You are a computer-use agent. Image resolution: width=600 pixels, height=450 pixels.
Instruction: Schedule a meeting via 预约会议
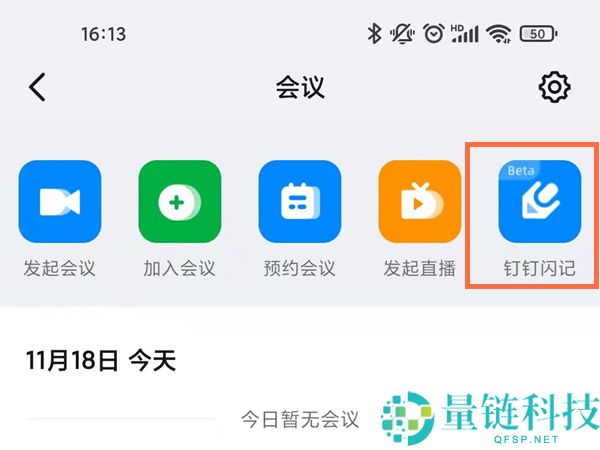click(x=300, y=202)
